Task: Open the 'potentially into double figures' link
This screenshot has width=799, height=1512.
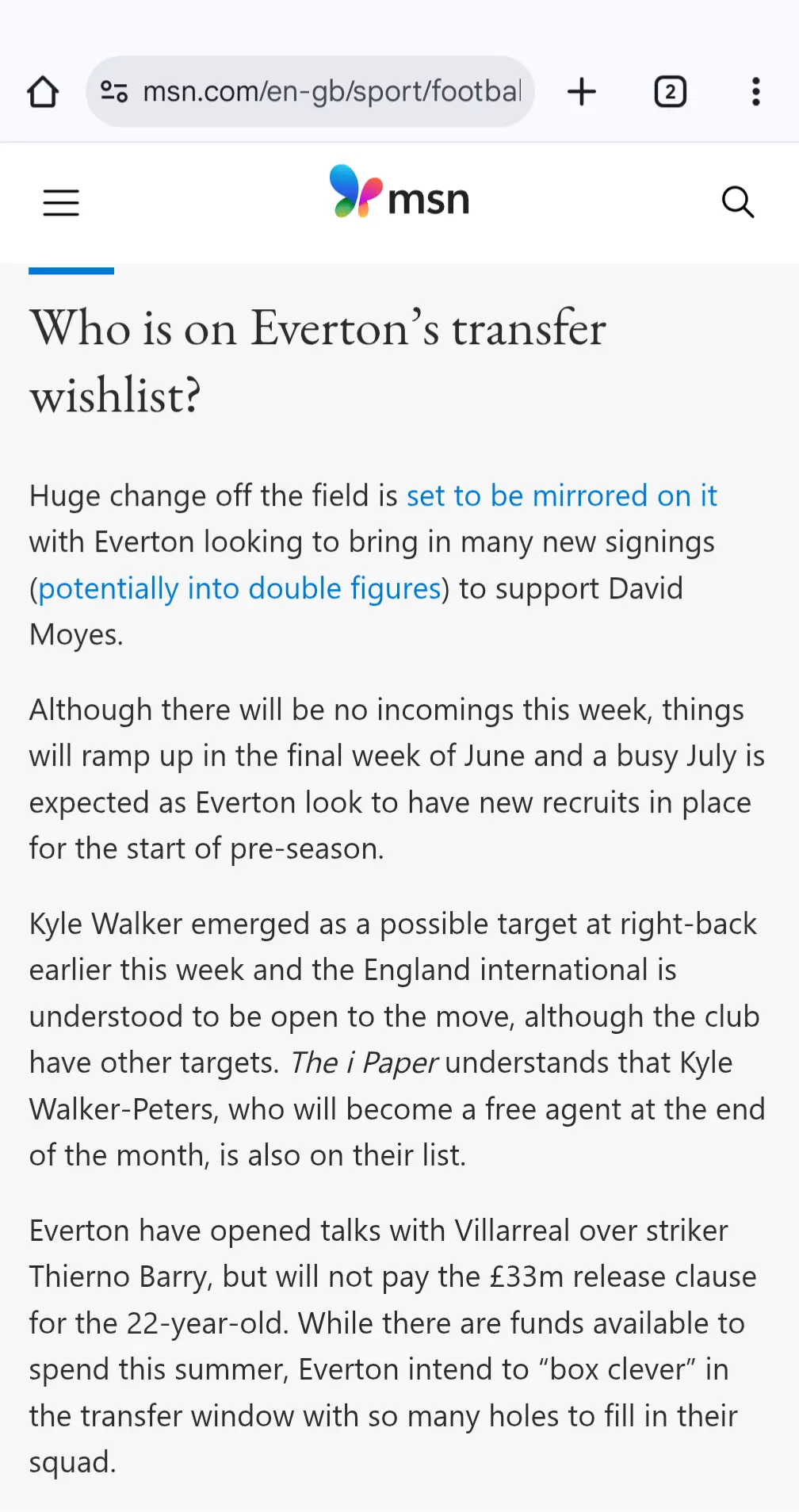Action: click(x=239, y=589)
